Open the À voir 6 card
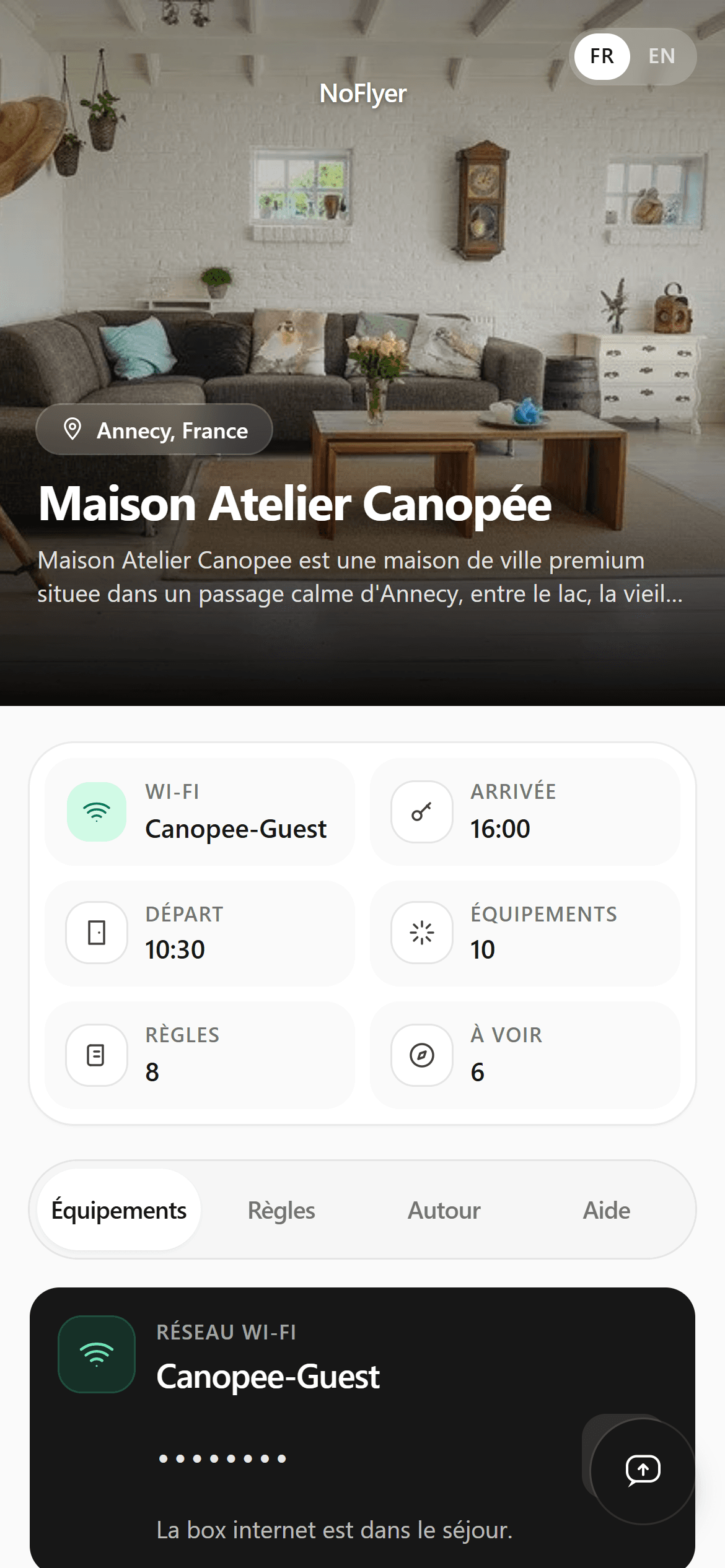The width and height of the screenshot is (725, 1568). pos(525,1055)
